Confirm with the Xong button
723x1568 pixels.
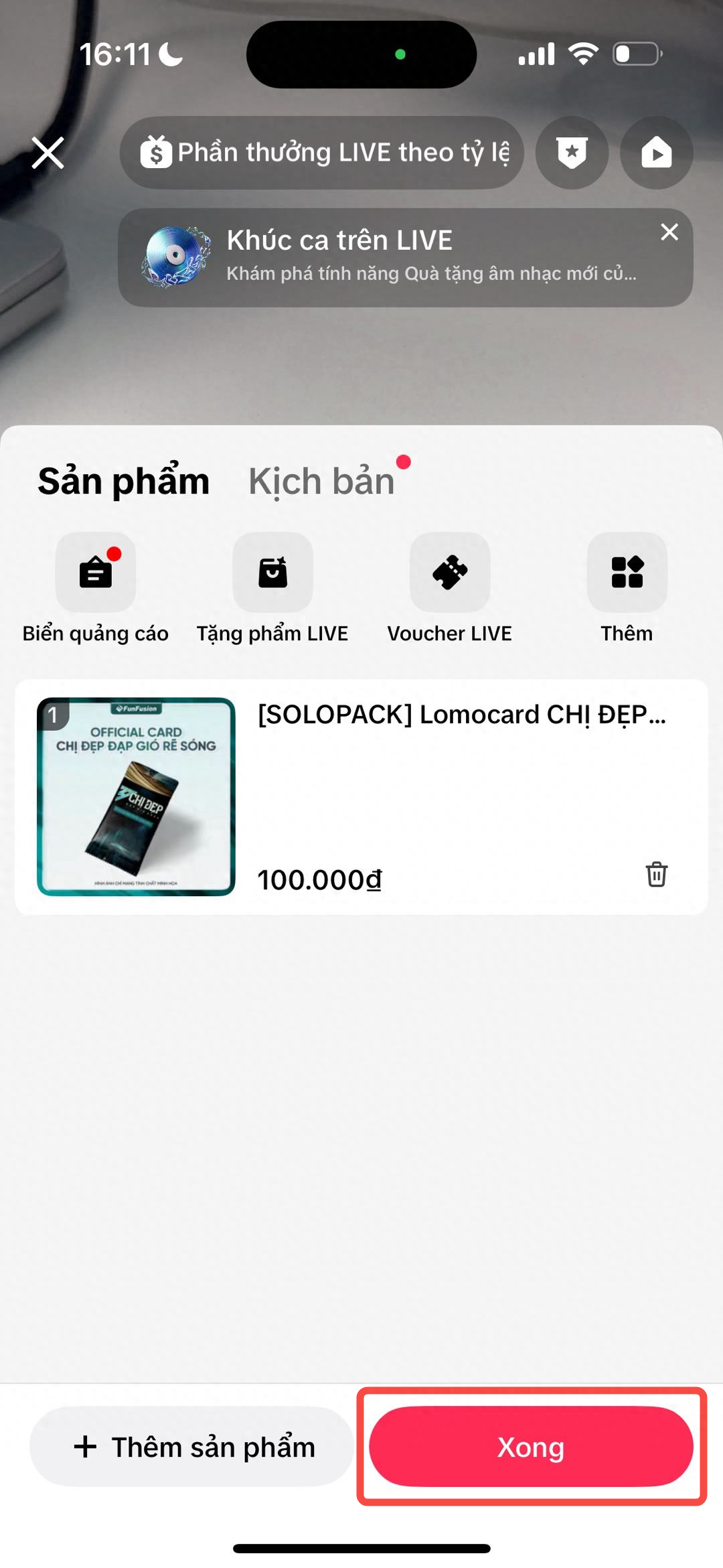point(532,1447)
